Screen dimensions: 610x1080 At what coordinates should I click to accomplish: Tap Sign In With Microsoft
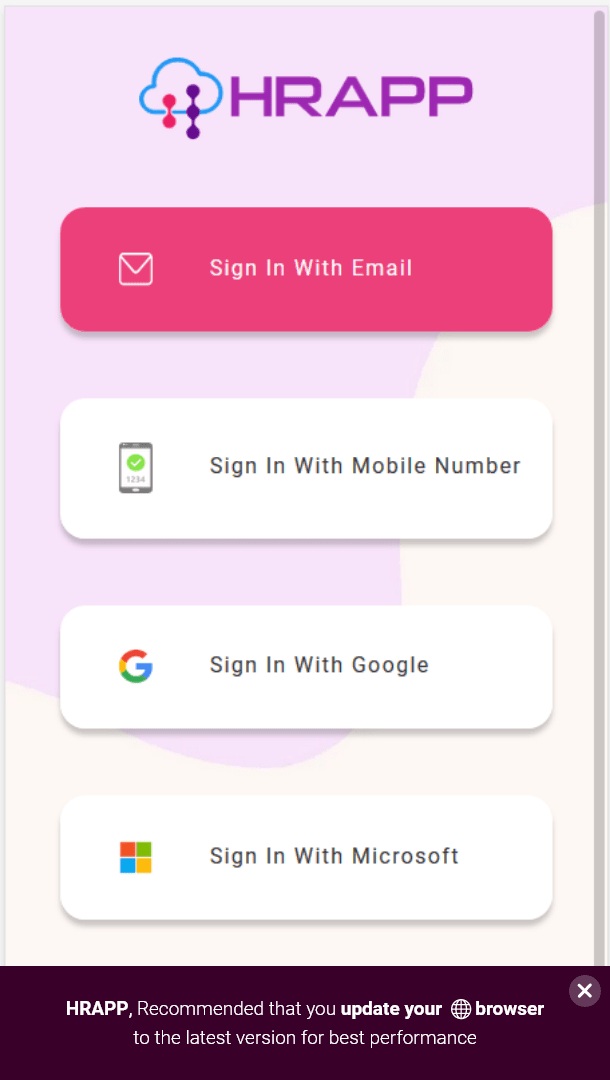coord(306,857)
